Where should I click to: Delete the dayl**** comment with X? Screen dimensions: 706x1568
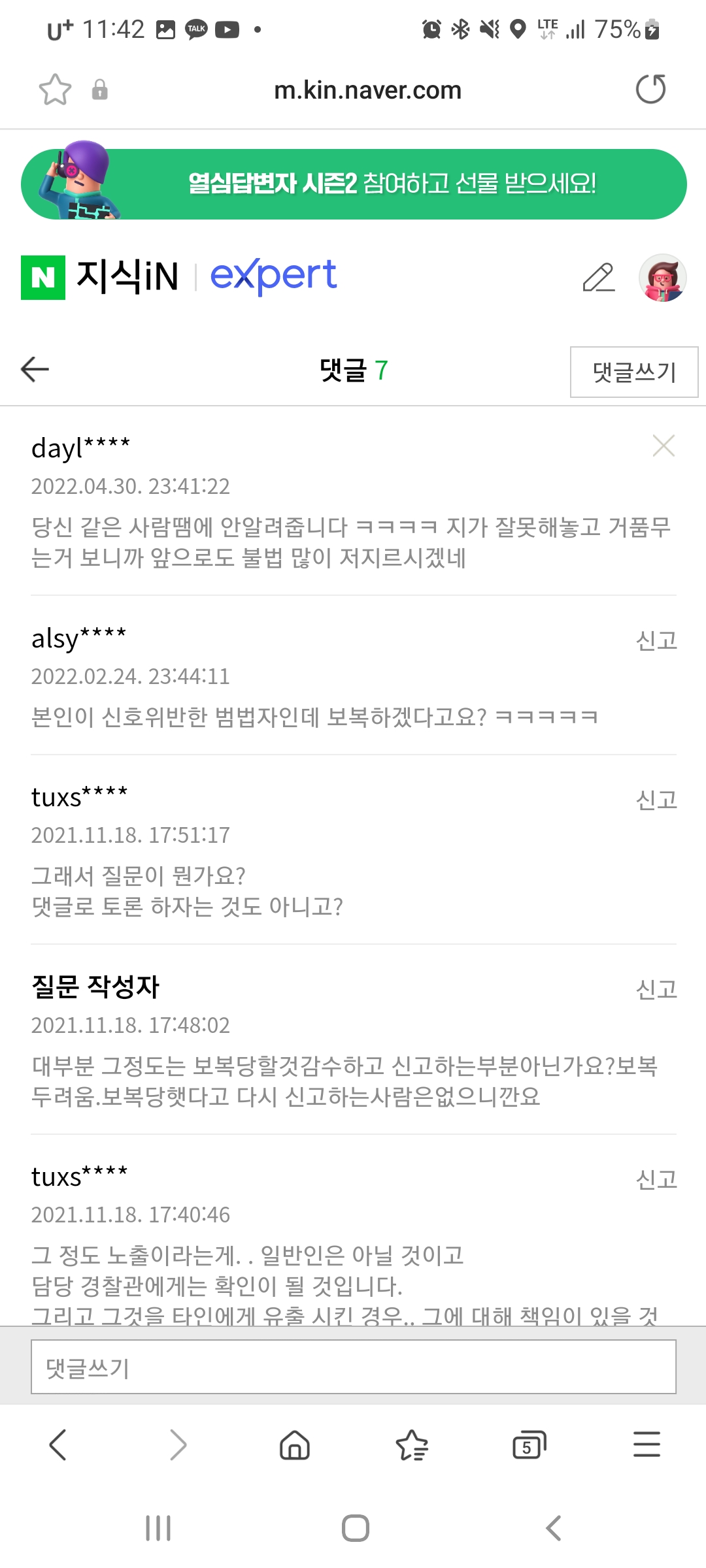tap(663, 446)
